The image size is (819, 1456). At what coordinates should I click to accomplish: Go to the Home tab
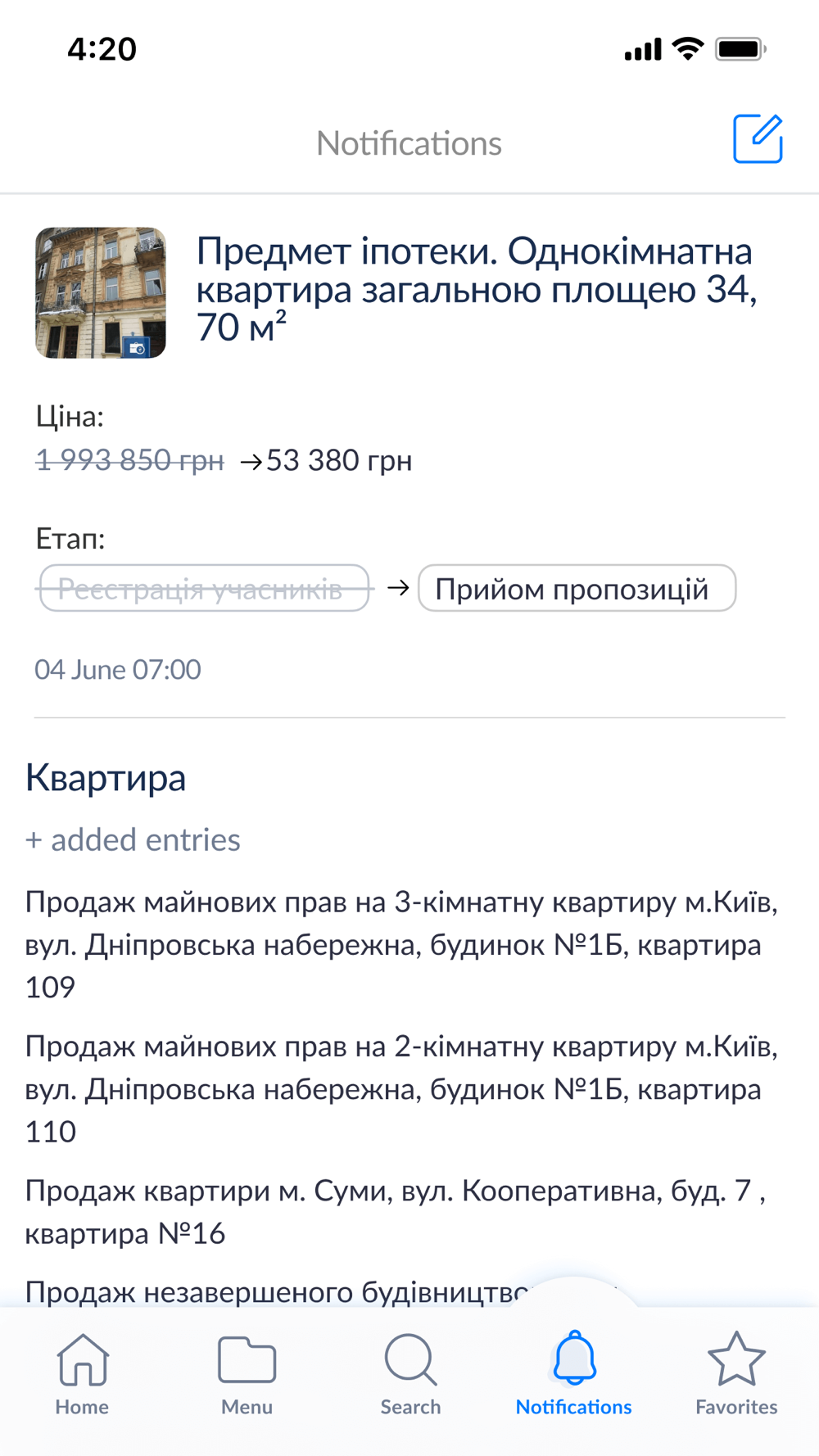[x=82, y=1374]
